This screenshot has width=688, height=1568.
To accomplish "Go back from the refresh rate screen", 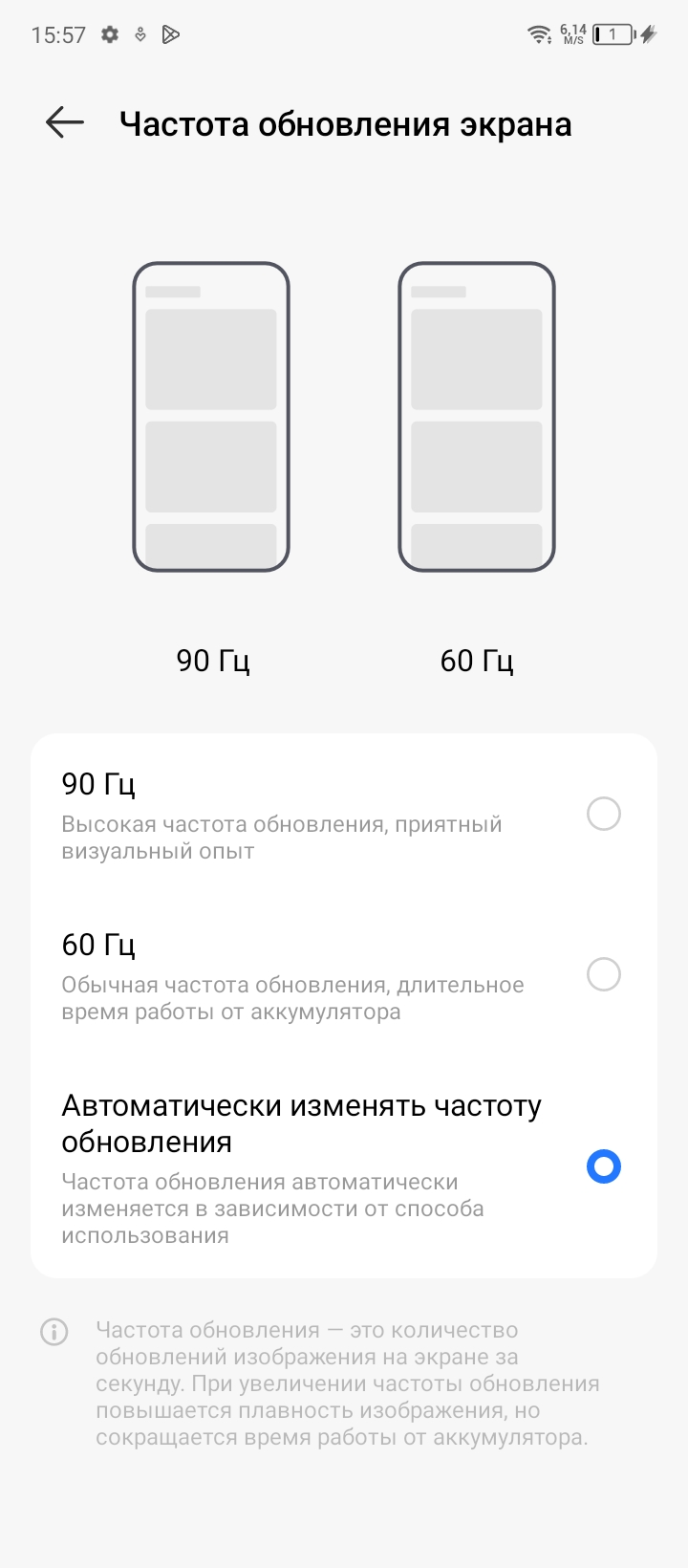I will 65,123.
